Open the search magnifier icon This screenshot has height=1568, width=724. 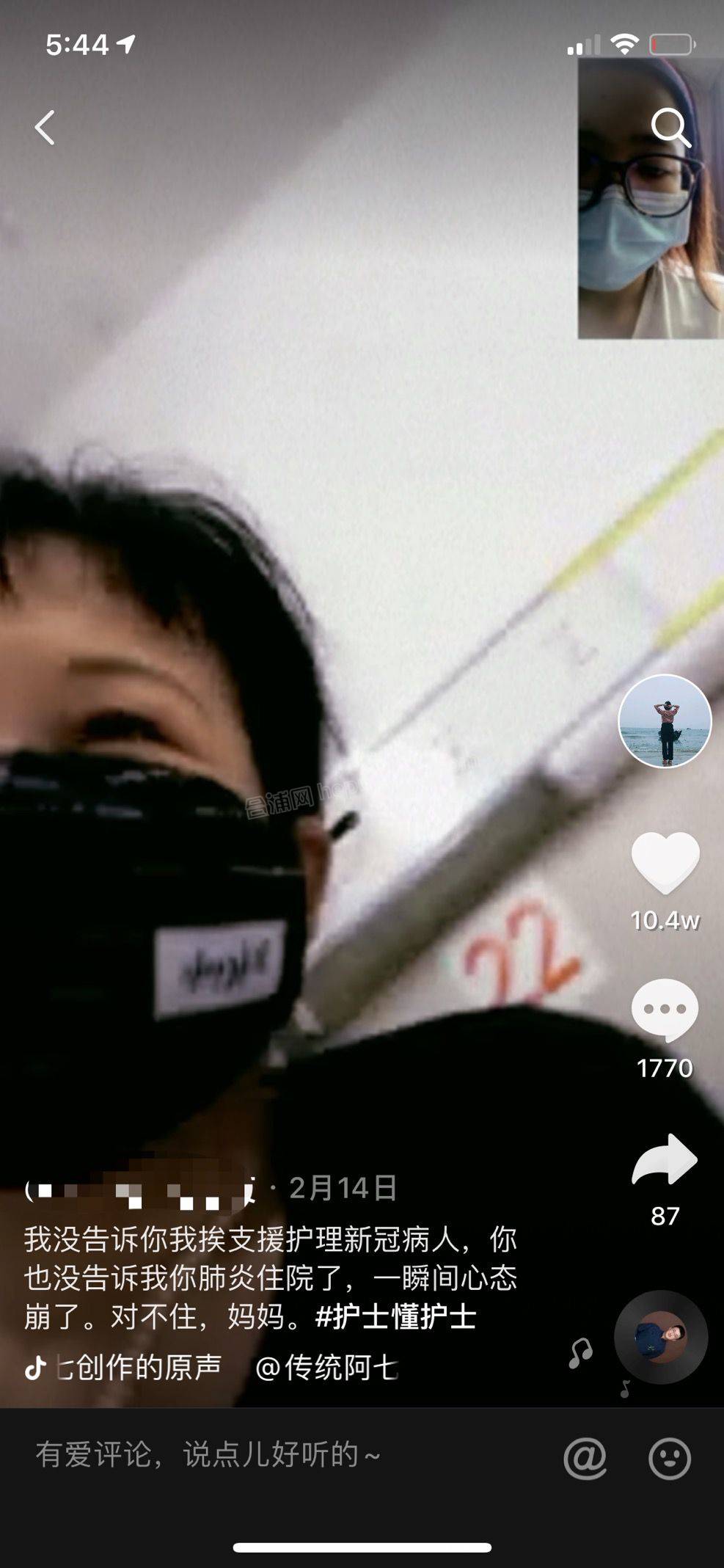670,128
